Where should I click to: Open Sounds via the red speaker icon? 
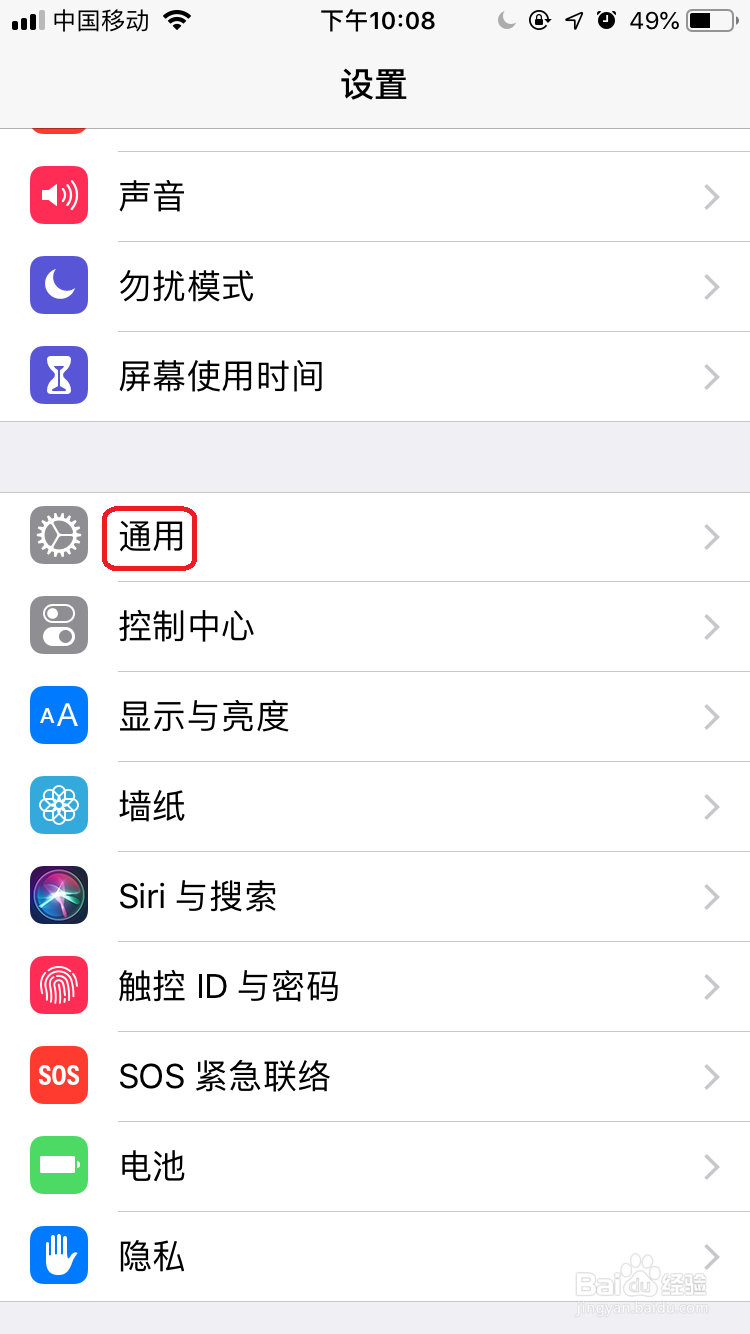(58, 195)
